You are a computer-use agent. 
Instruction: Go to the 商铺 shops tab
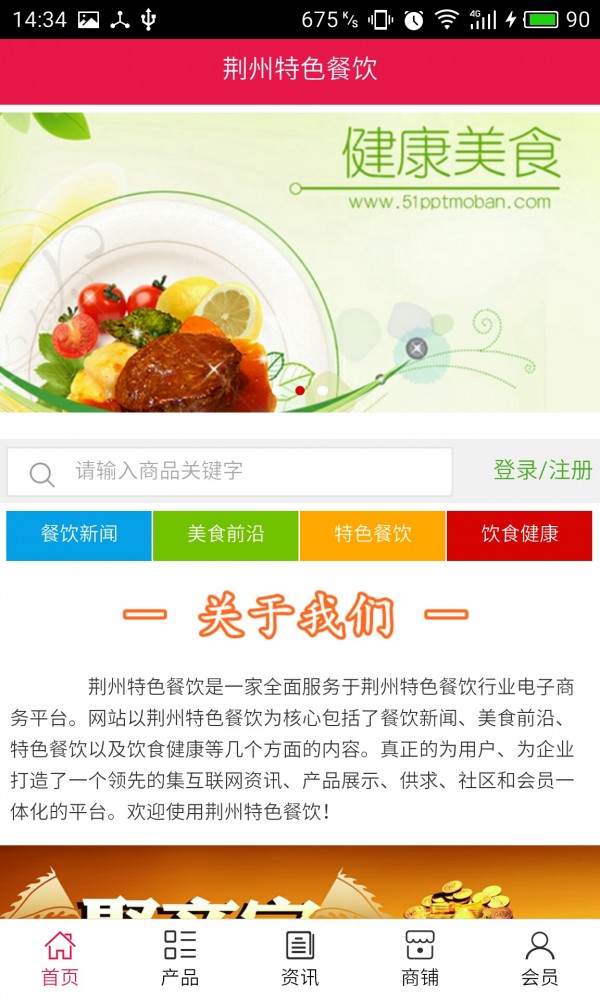(x=420, y=958)
